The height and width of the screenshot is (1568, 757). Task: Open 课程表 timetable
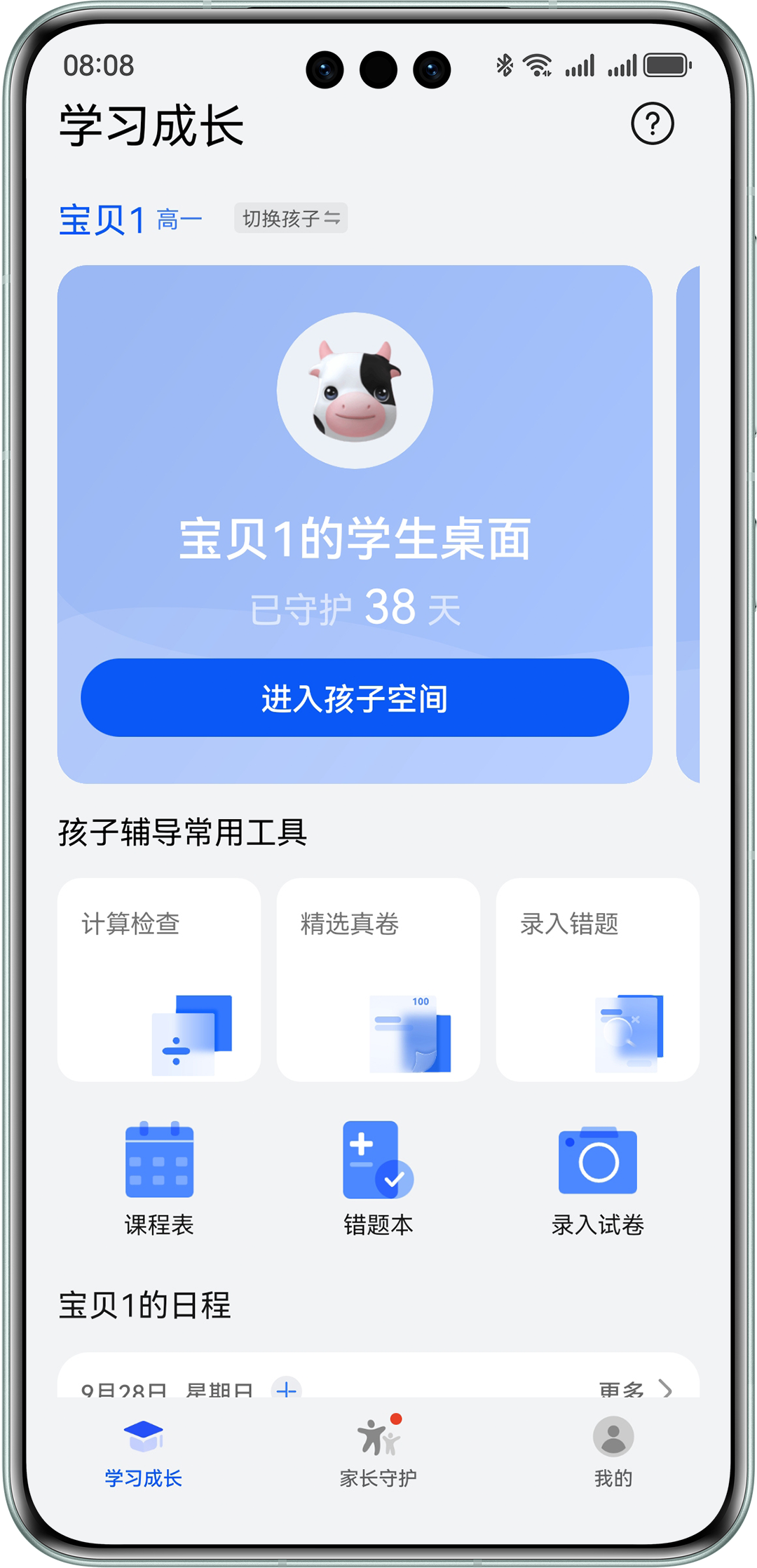click(159, 1178)
